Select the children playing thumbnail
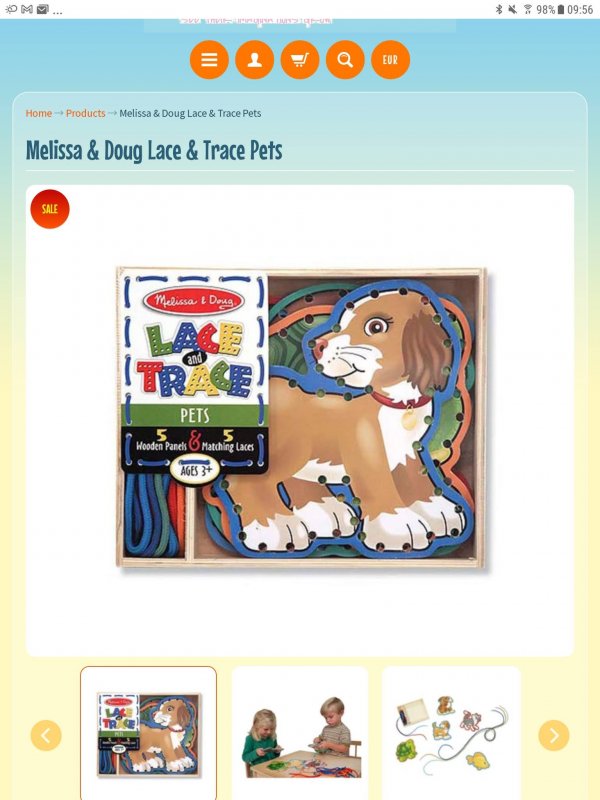 300,733
